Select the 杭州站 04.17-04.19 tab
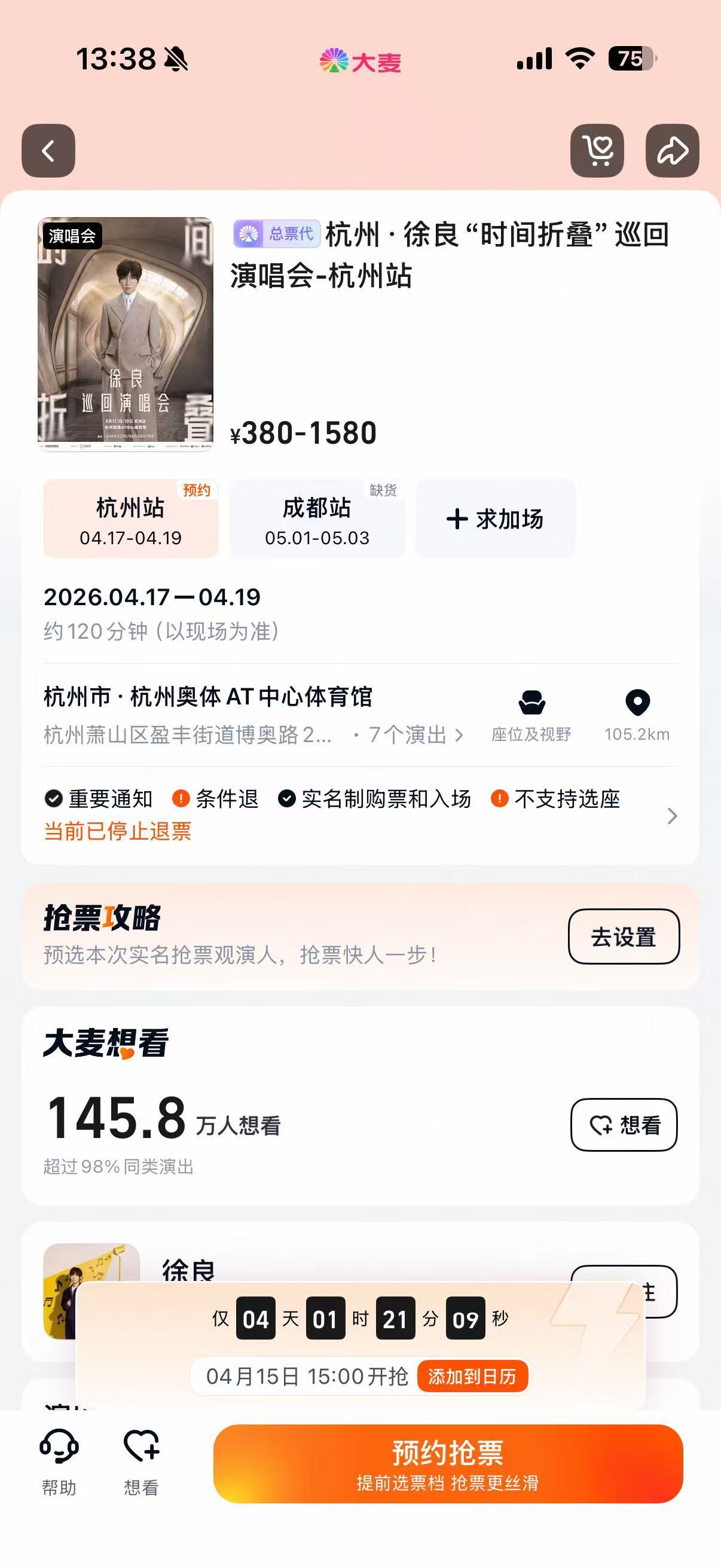The width and height of the screenshot is (721, 1568). [130, 518]
